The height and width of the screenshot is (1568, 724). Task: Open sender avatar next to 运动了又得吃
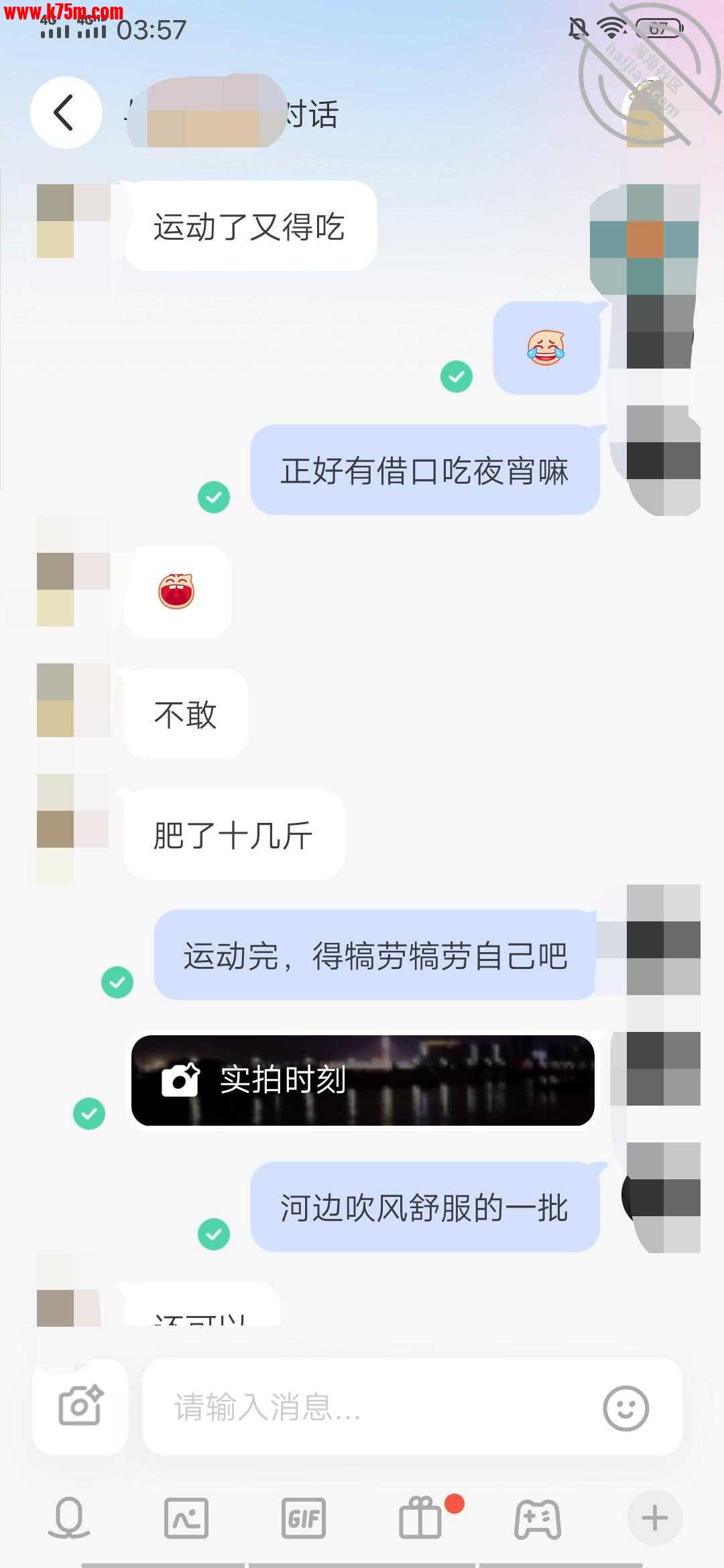click(x=73, y=221)
